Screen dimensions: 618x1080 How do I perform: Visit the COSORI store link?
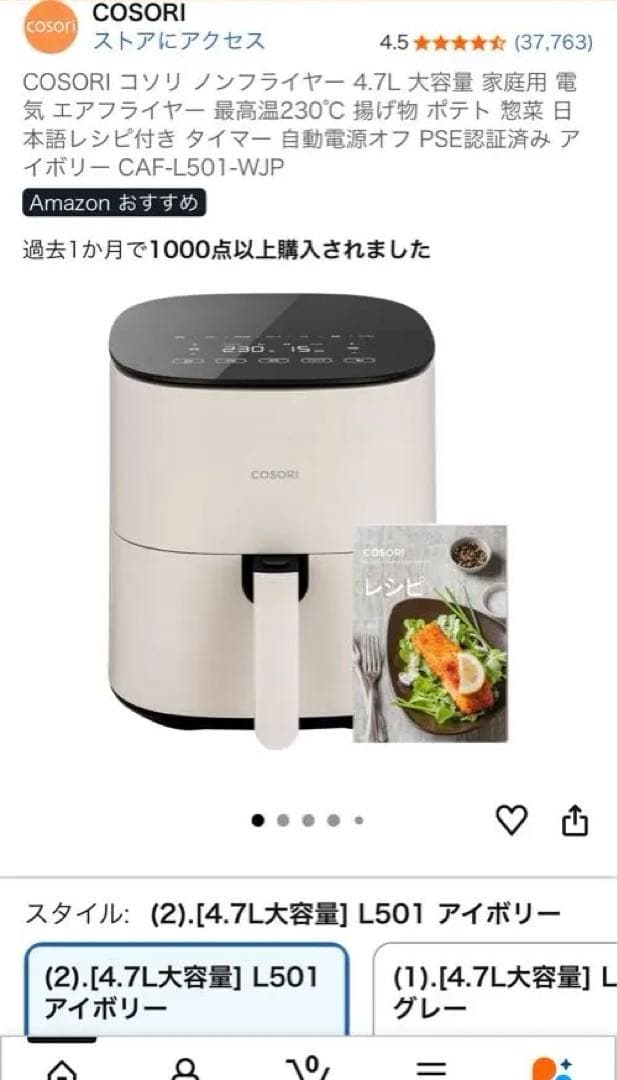coord(178,41)
